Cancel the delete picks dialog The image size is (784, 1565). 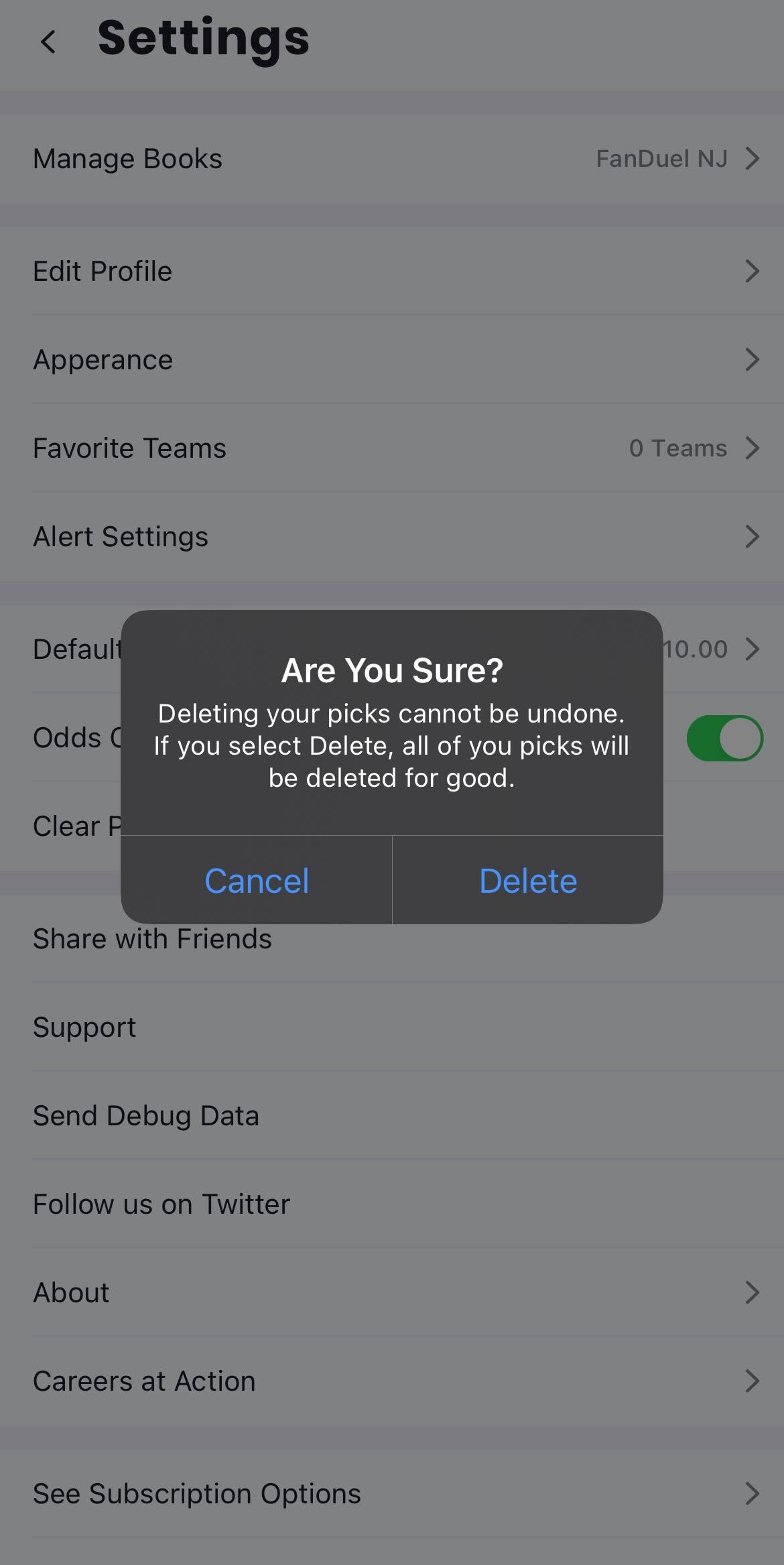257,880
